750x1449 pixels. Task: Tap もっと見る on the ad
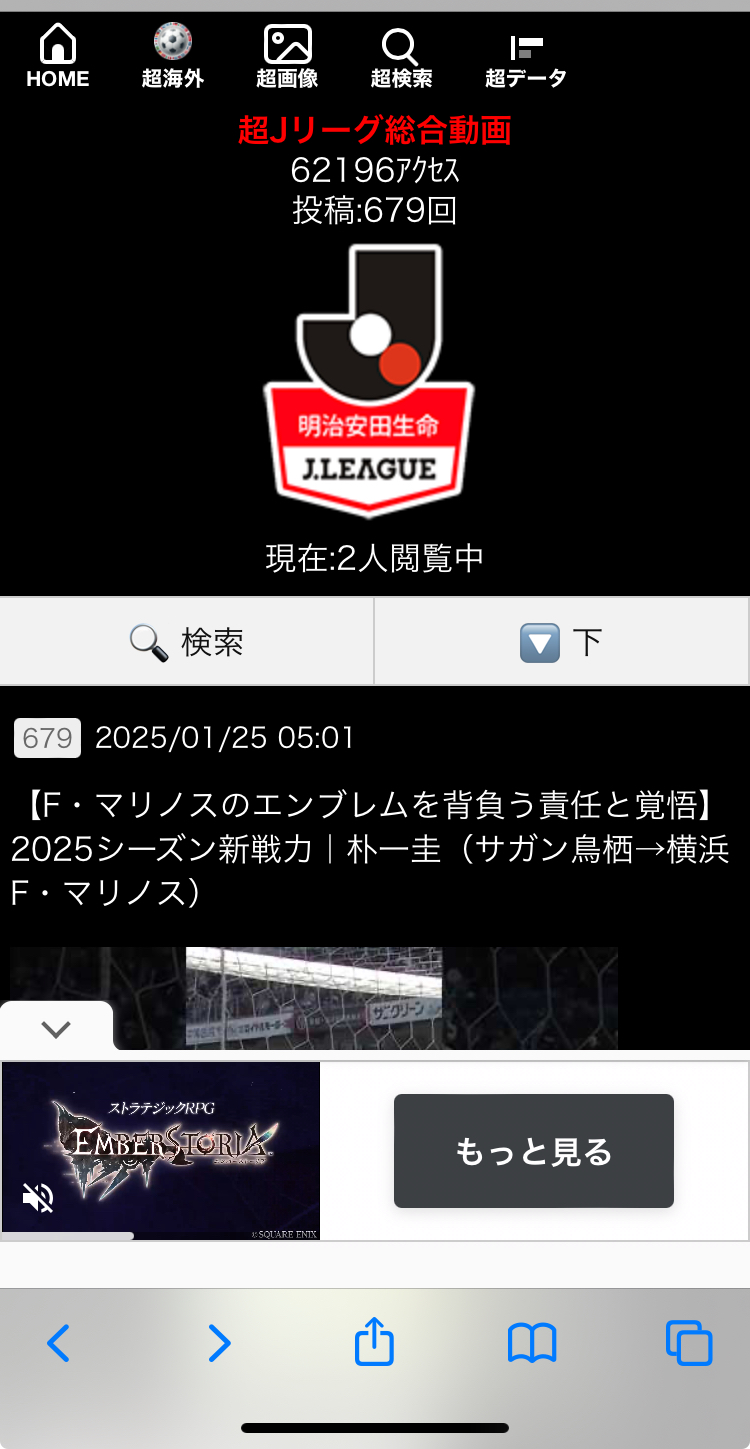(533, 1151)
